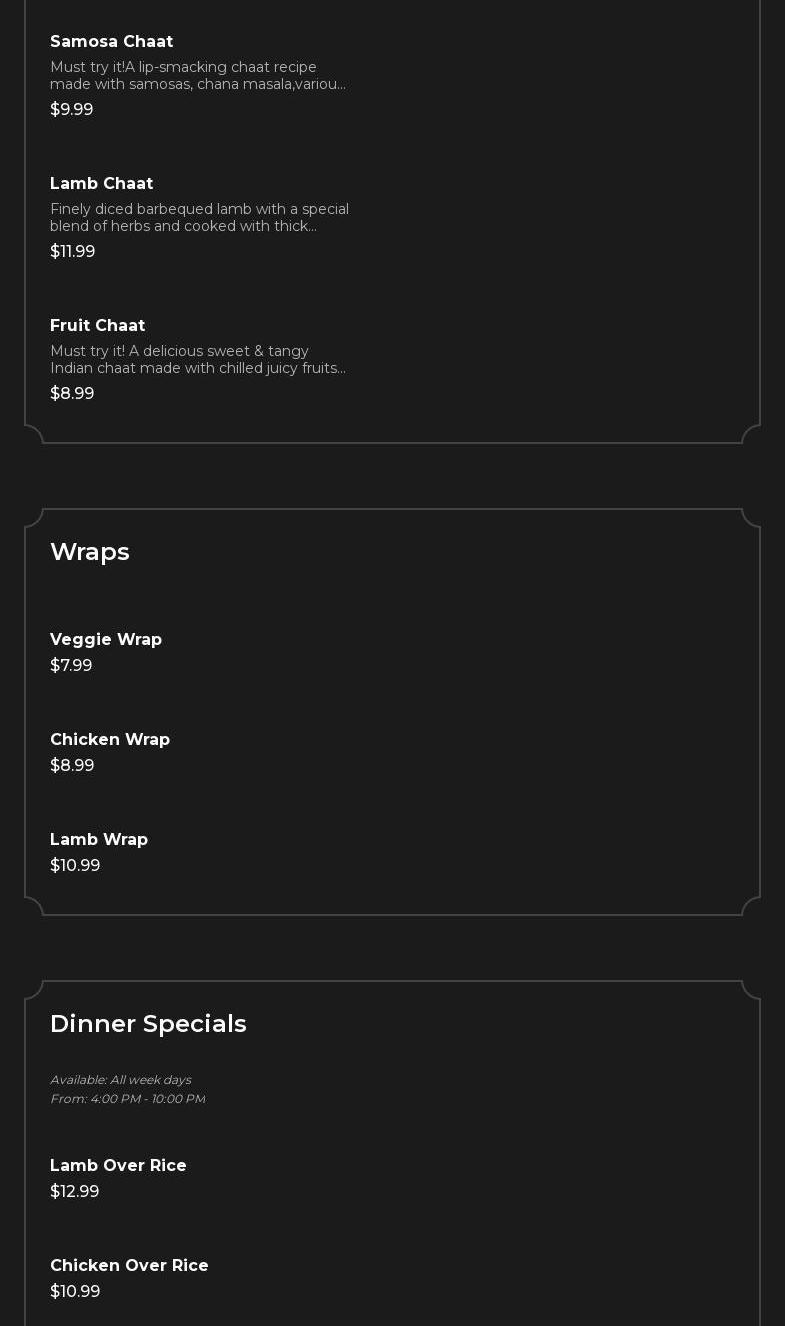Open the Lamb Wrap item

coord(200,852)
